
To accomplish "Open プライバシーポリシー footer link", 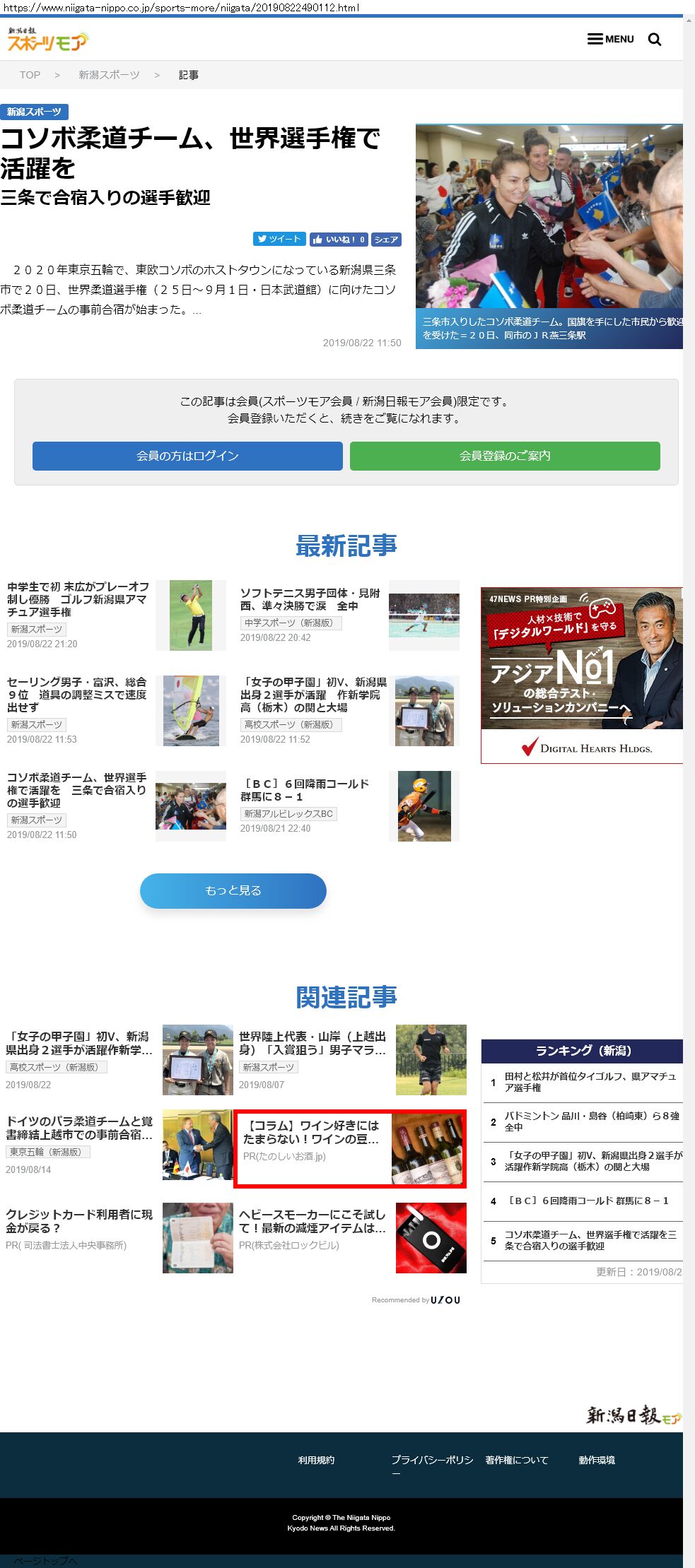I will [432, 1460].
